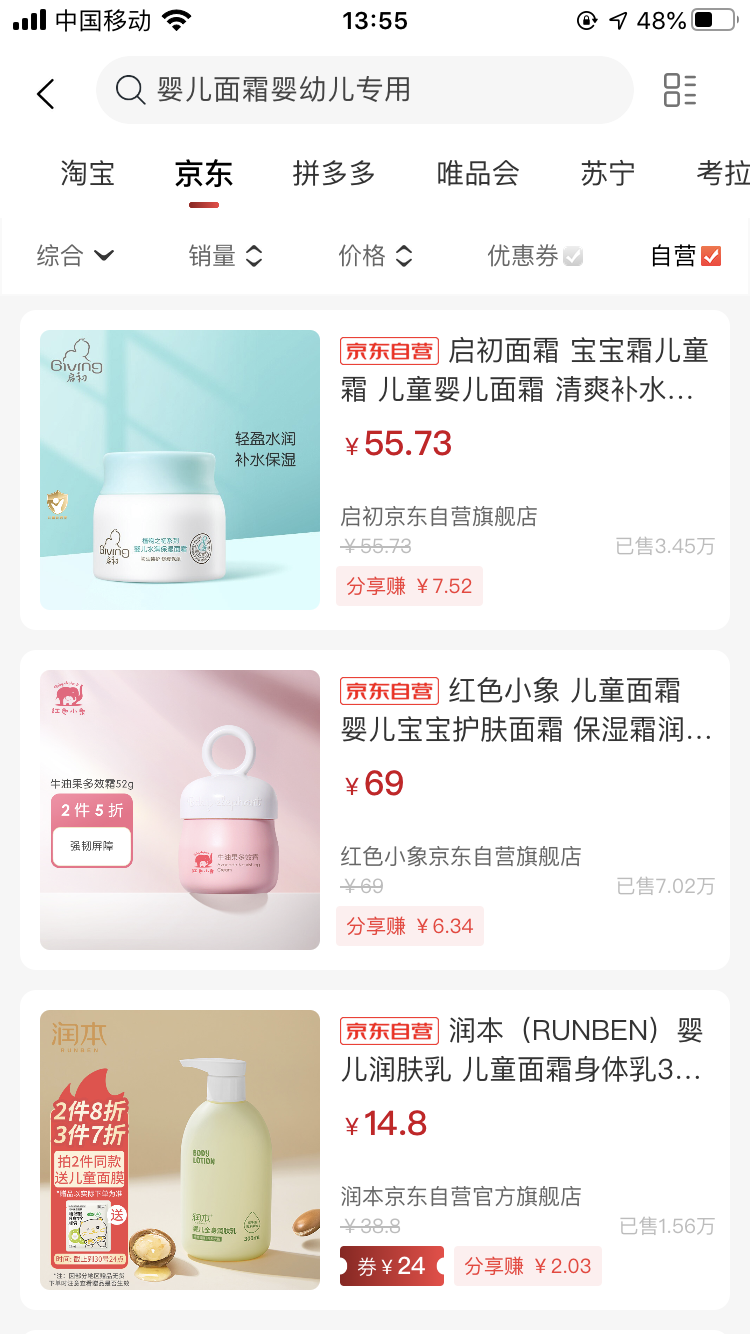Go back using the back arrow

pyautogui.click(x=45, y=93)
